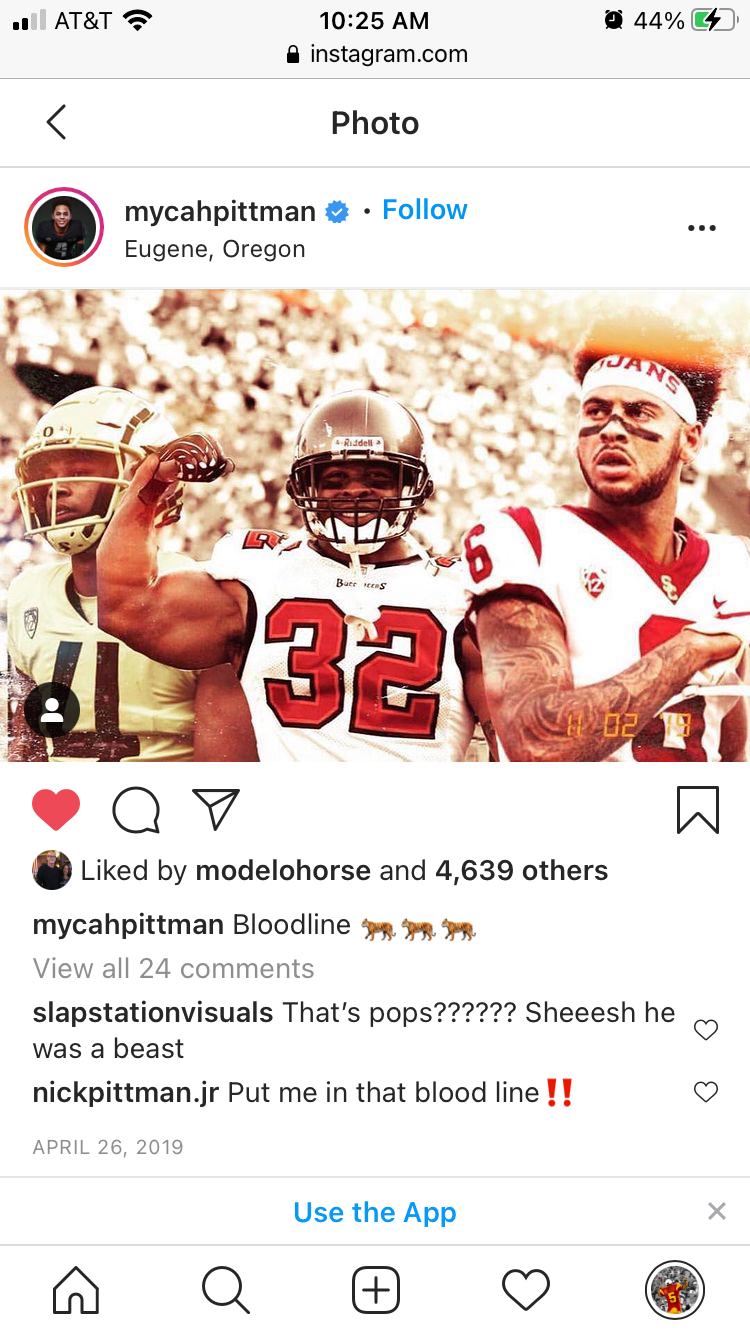This screenshot has width=750, height=1334.
Task: Switch to the Home tab
Action: point(76,1290)
